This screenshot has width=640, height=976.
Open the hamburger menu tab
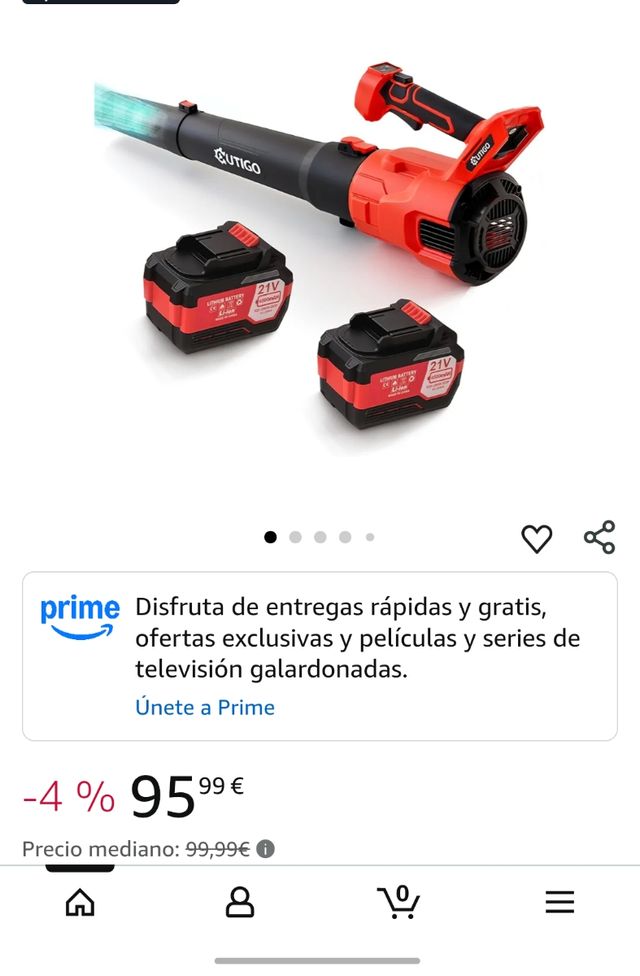[559, 902]
